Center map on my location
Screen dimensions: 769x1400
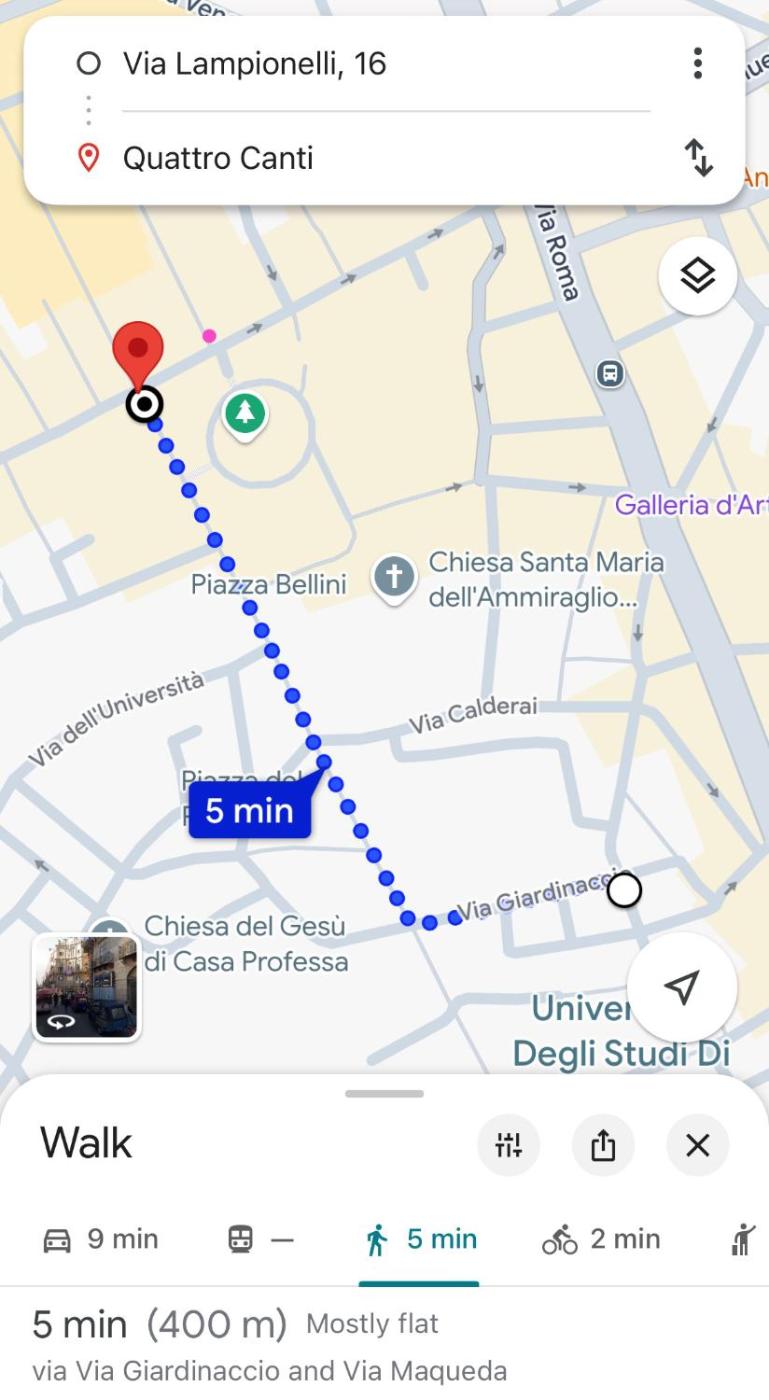click(681, 988)
